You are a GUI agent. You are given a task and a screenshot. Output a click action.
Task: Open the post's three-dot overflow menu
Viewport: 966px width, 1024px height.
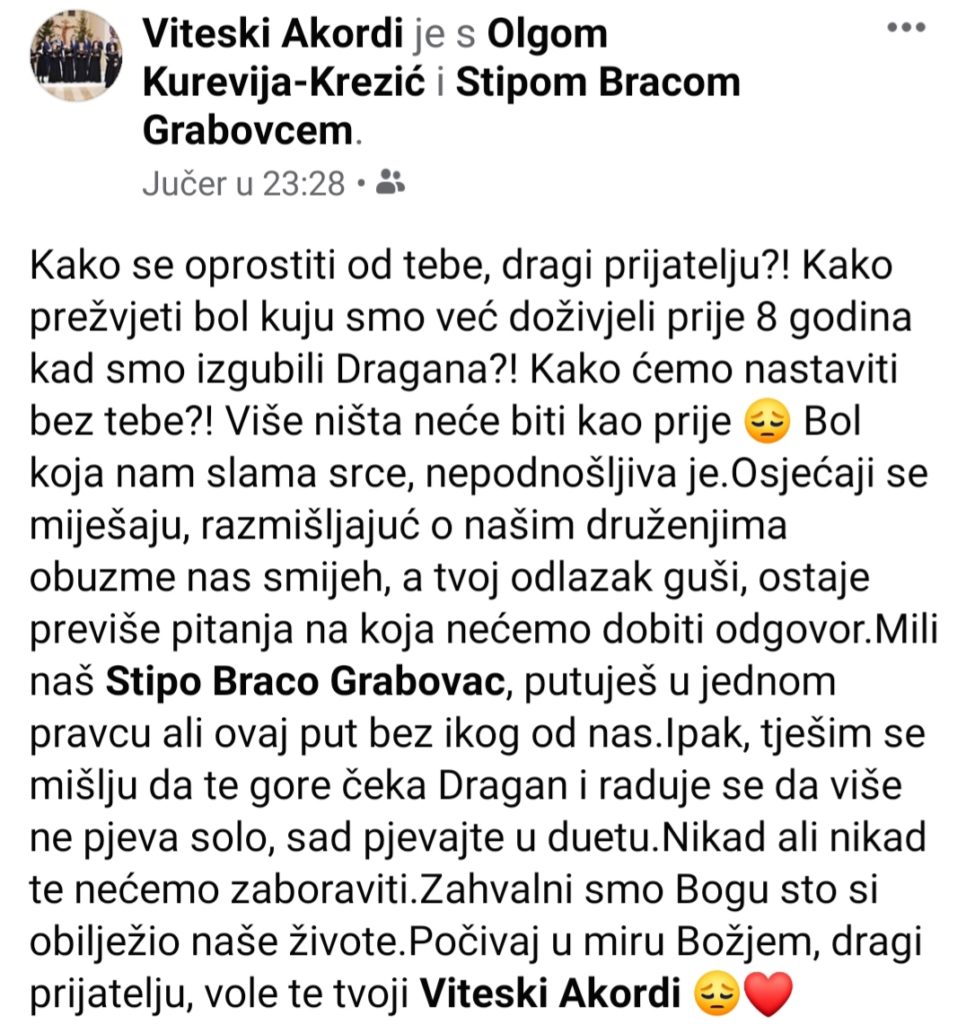click(907, 28)
